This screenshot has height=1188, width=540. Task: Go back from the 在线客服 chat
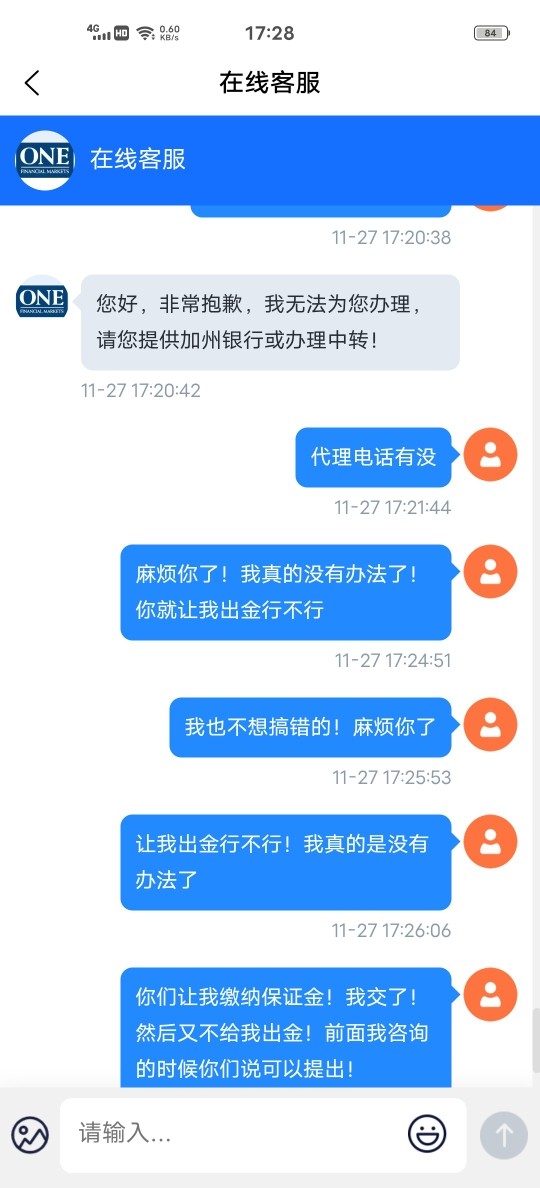pyautogui.click(x=32, y=83)
